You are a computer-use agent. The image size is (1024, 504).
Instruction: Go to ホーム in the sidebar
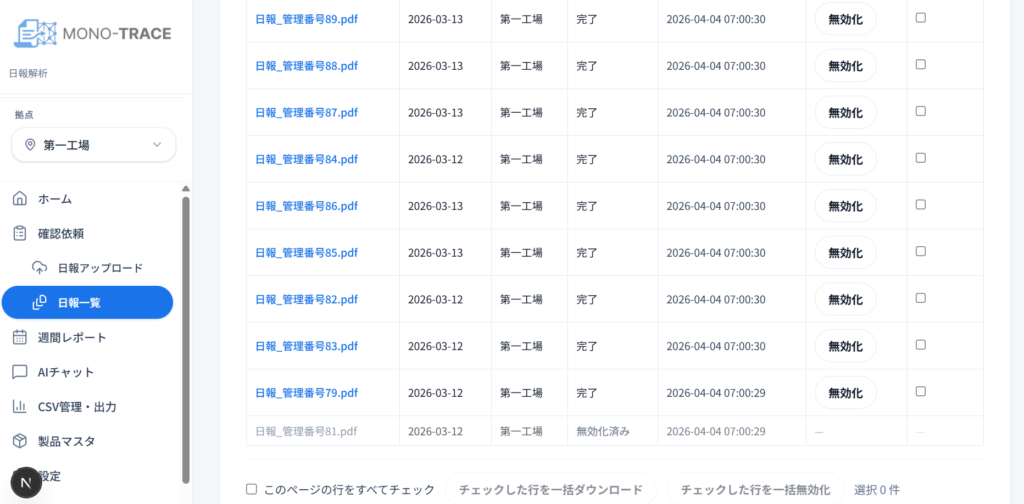(55, 199)
